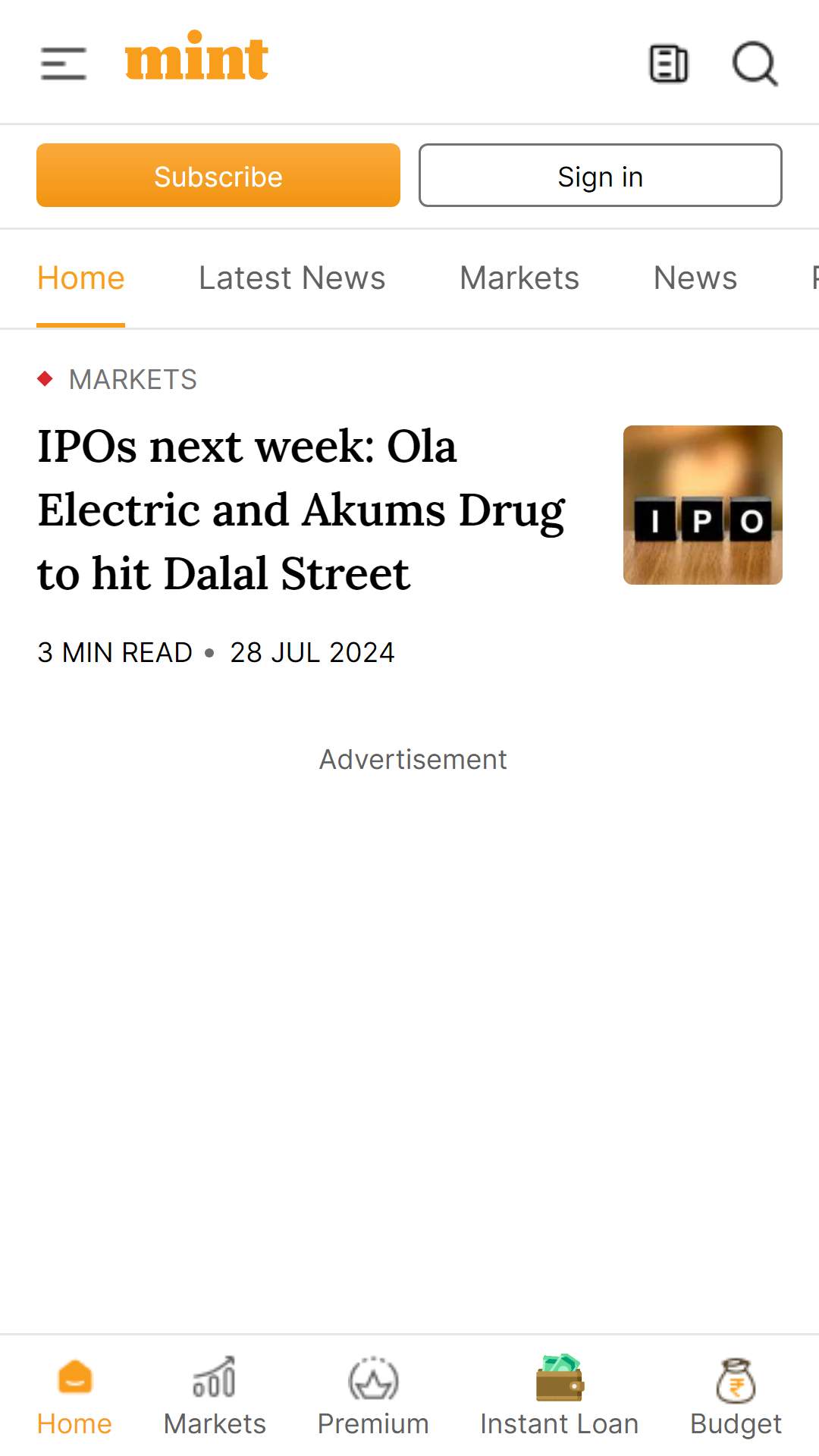Tap the Sign in button
The image size is (819, 1456).
tap(601, 175)
